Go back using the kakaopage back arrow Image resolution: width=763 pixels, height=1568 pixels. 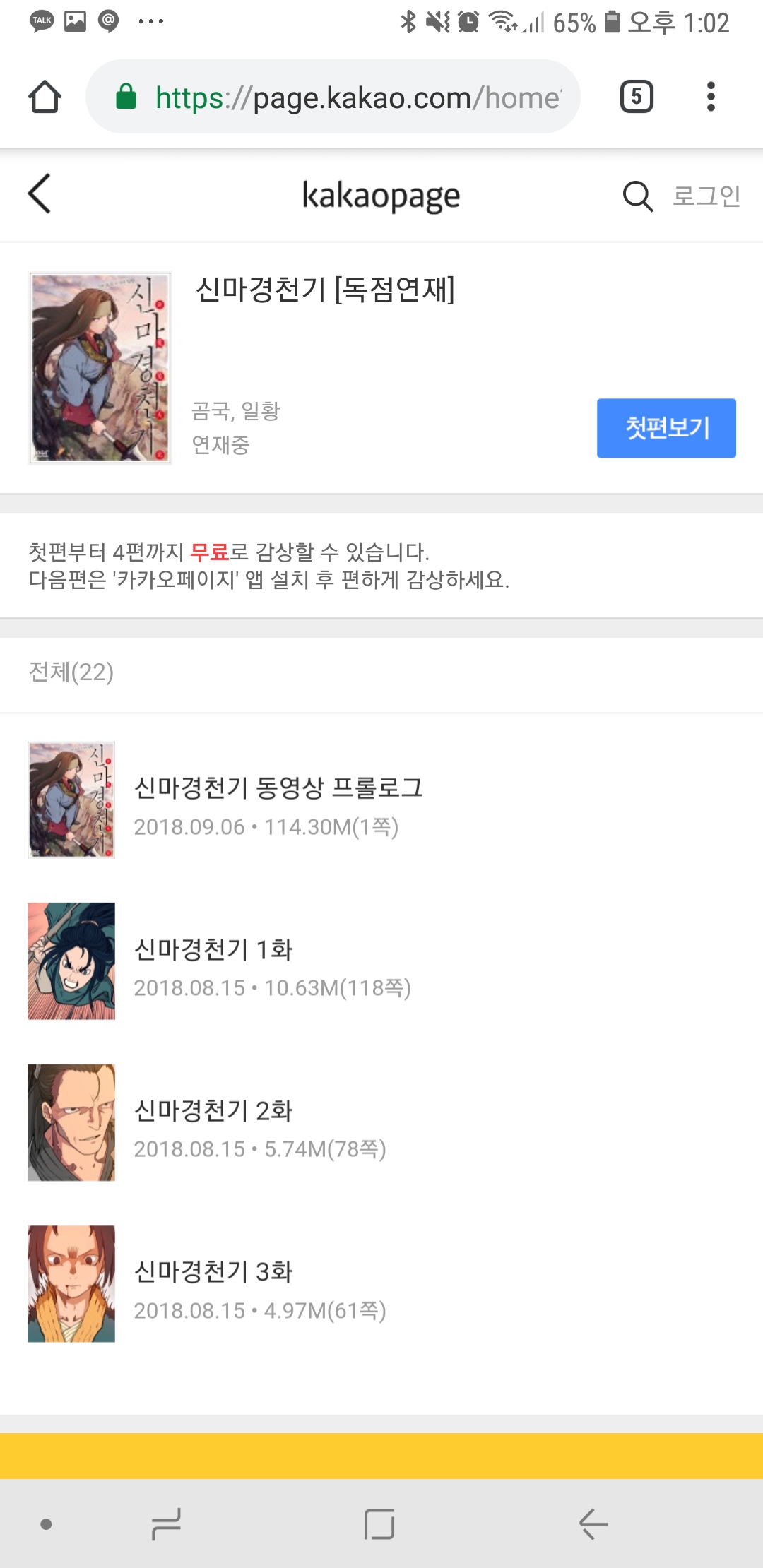[x=40, y=194]
